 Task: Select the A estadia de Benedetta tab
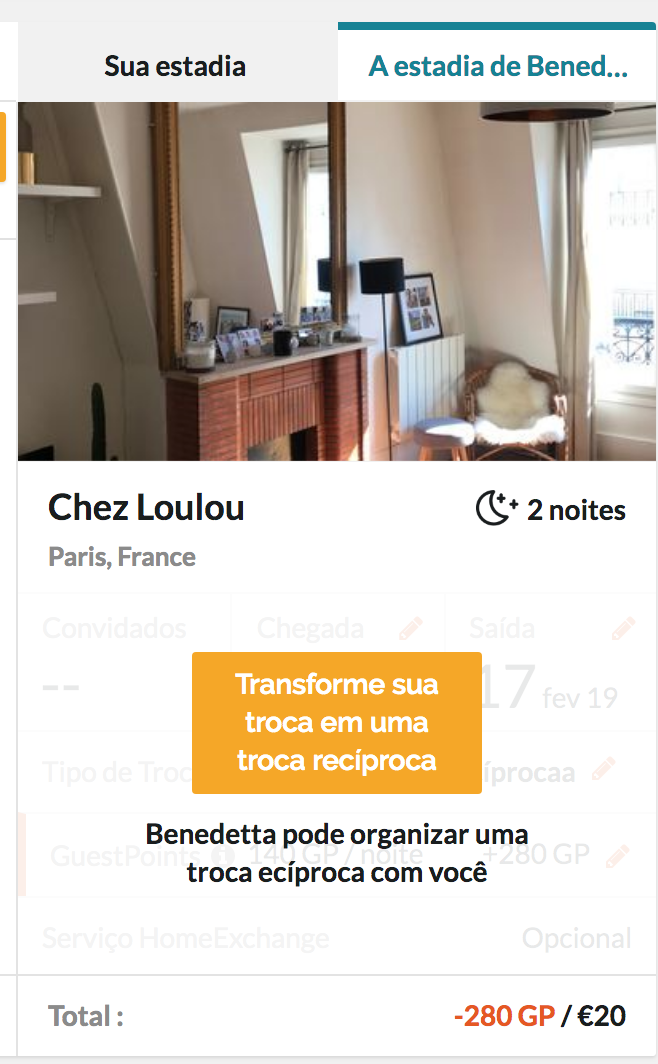(x=497, y=67)
